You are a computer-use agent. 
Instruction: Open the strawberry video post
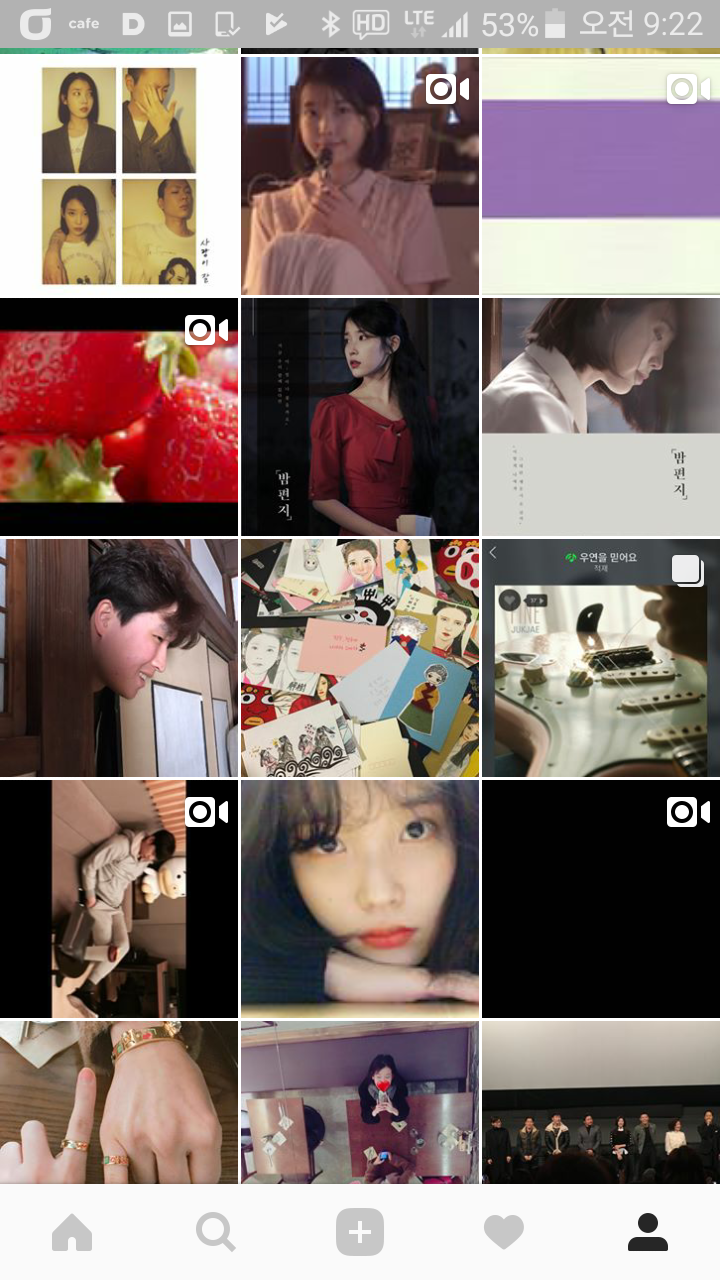click(x=119, y=416)
